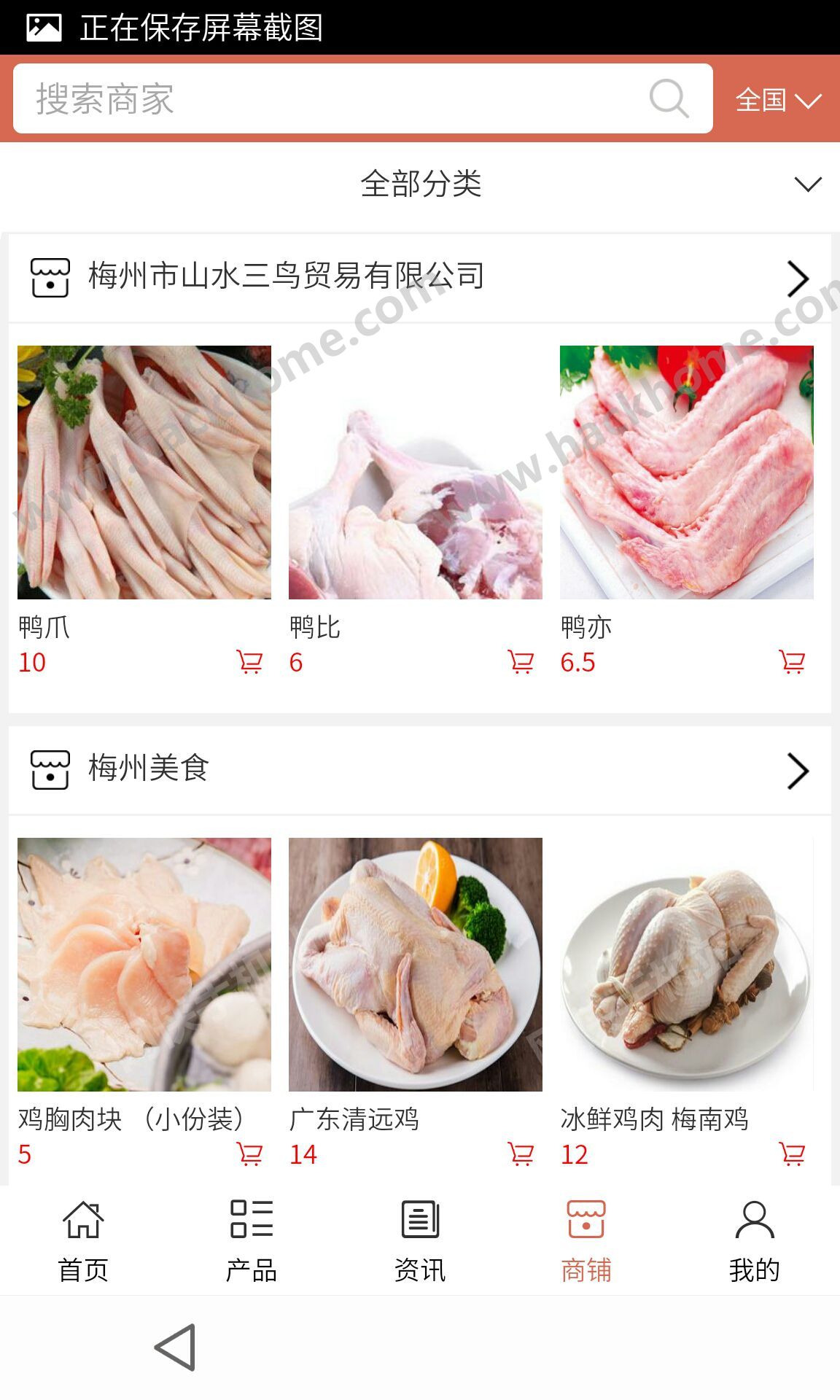Switch to the 首页 tab
This screenshot has height=1400, width=840.
(83, 1241)
